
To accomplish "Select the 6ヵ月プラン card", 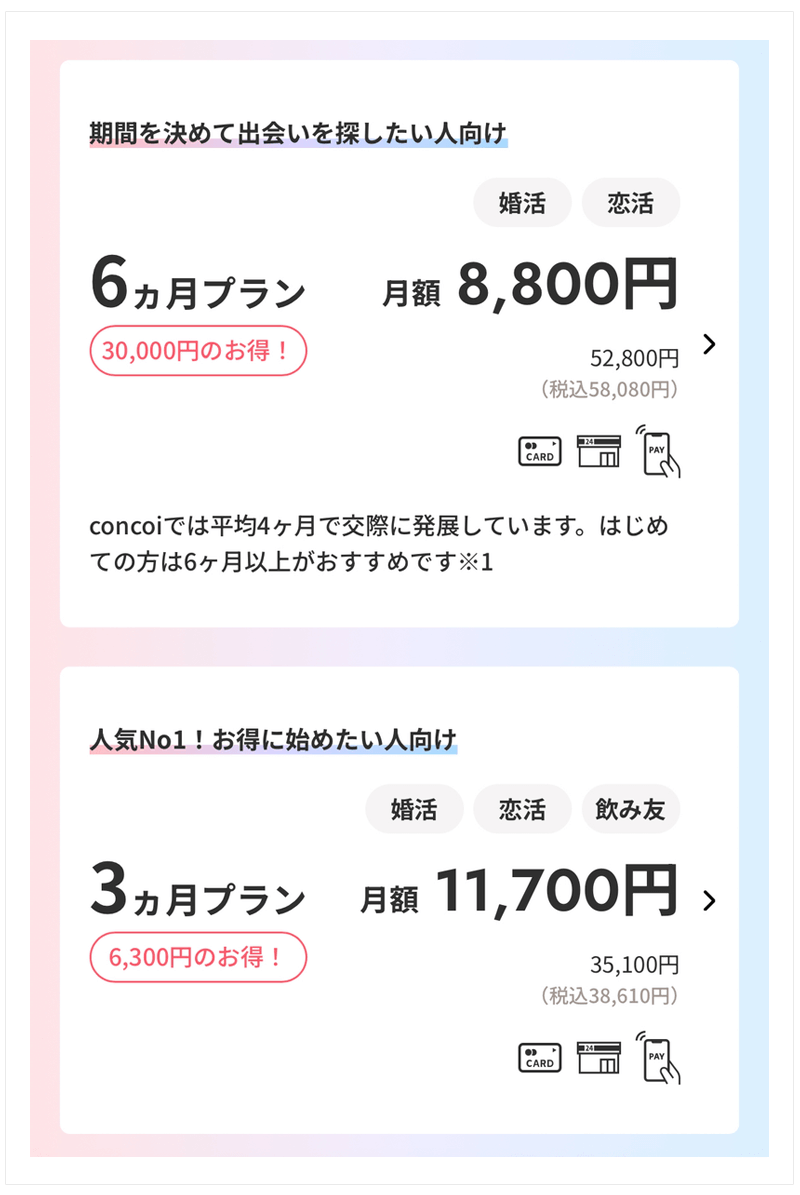I will coord(399,343).
